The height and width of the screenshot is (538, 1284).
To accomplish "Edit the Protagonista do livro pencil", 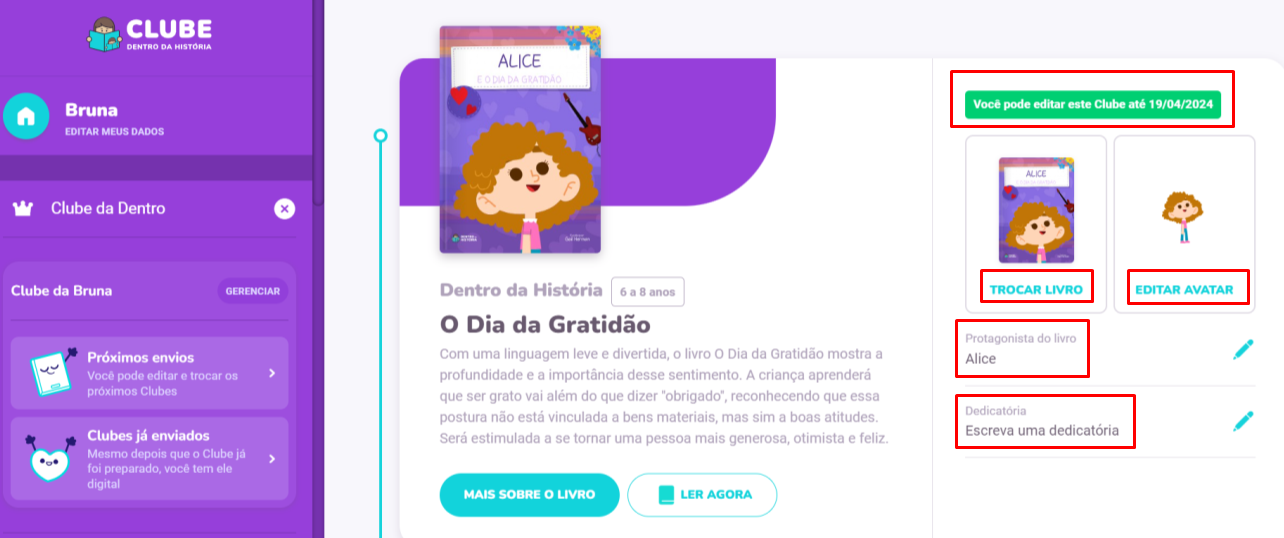I will pos(1242,349).
